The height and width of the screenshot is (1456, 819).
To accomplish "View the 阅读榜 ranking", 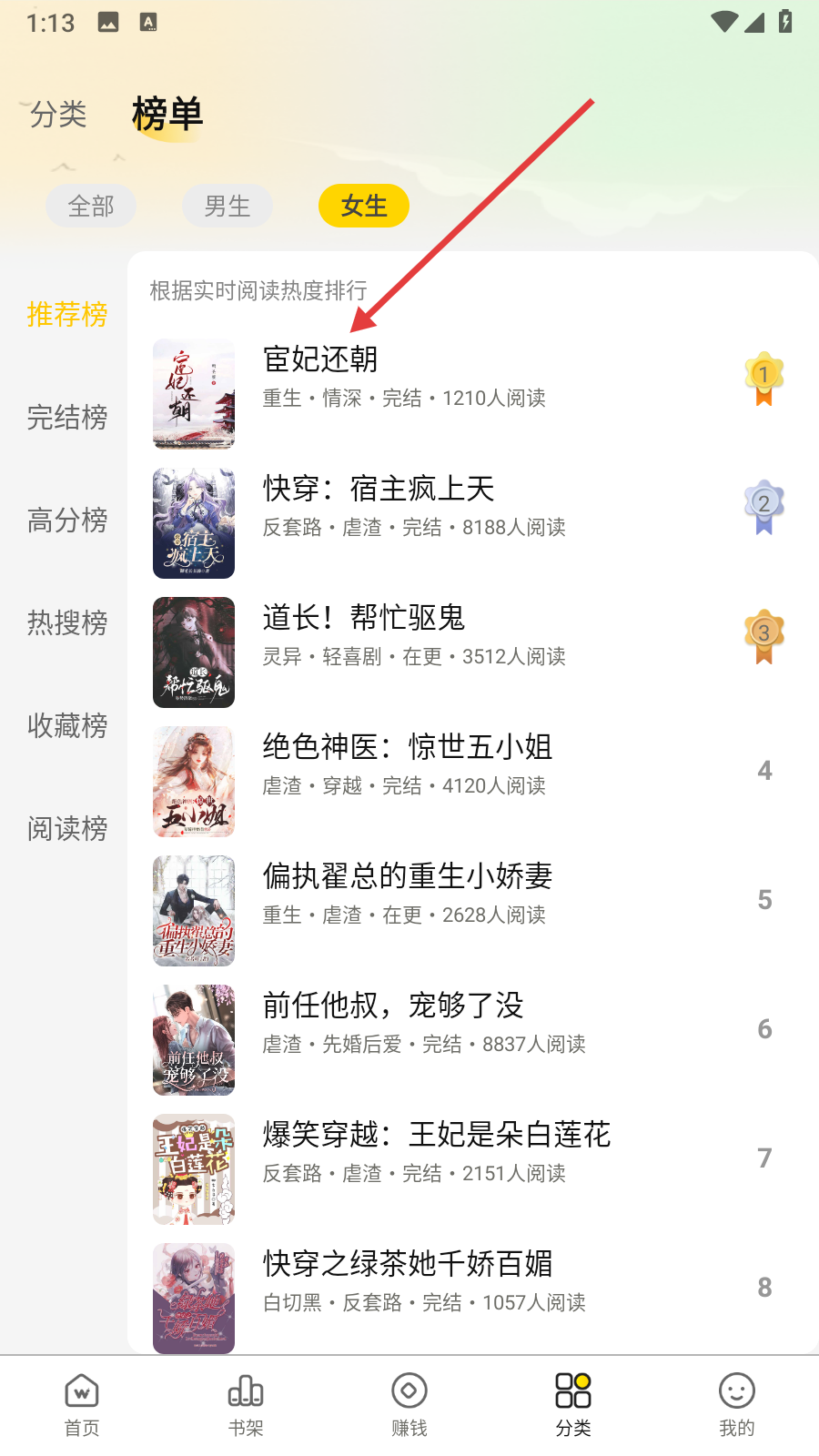I will pos(67,829).
